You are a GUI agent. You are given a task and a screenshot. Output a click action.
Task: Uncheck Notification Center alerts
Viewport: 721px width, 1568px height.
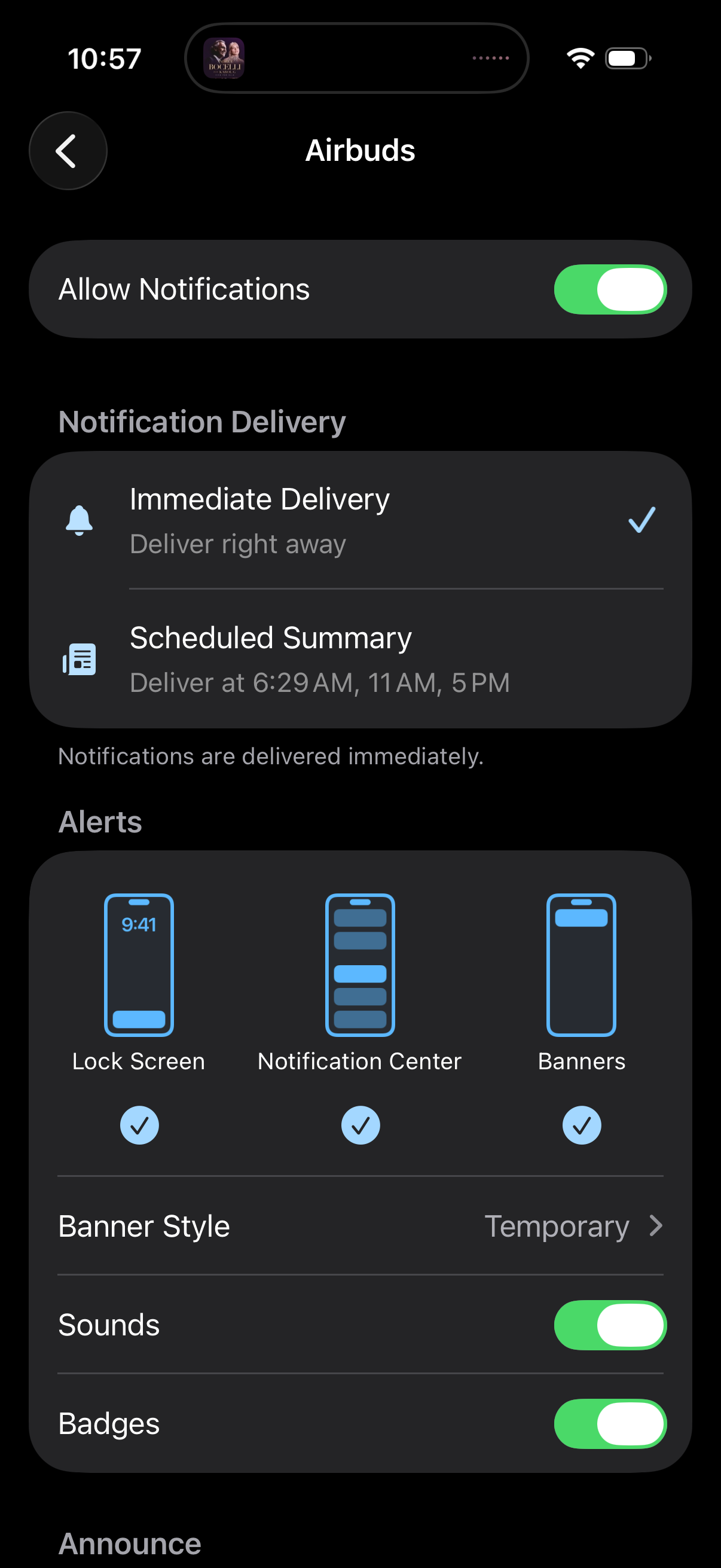point(360,1125)
